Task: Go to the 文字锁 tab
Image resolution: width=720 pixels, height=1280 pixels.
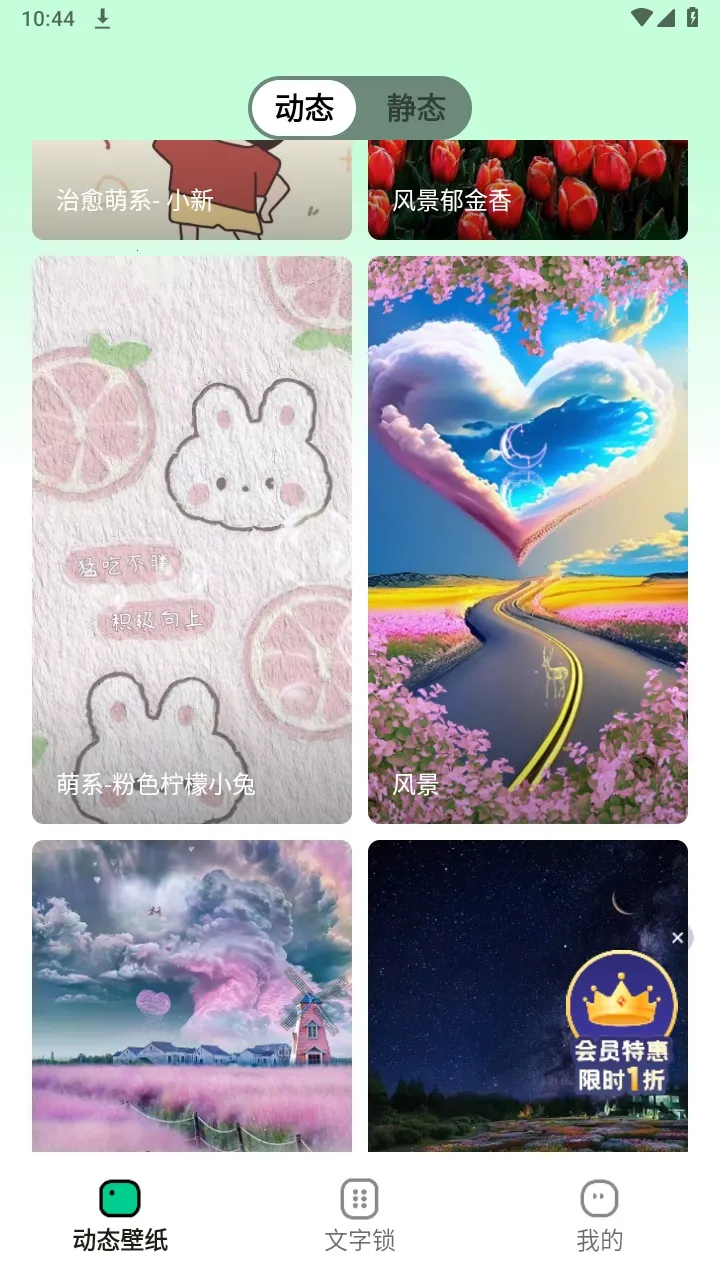Action: (360, 1215)
